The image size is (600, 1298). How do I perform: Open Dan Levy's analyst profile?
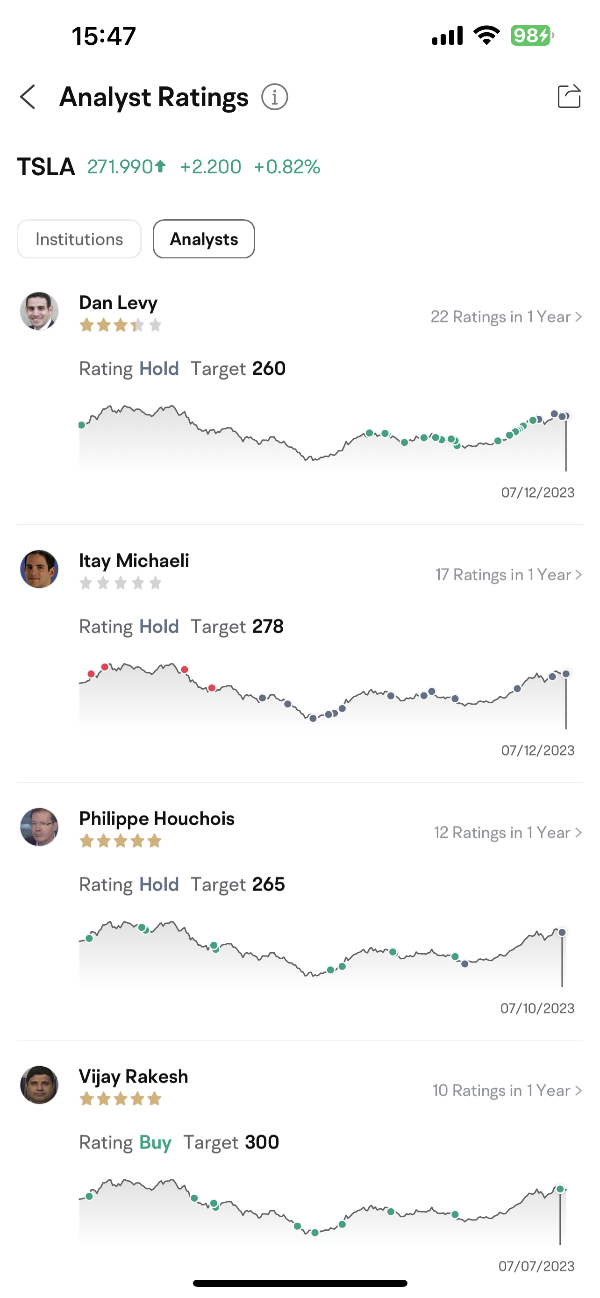click(118, 303)
